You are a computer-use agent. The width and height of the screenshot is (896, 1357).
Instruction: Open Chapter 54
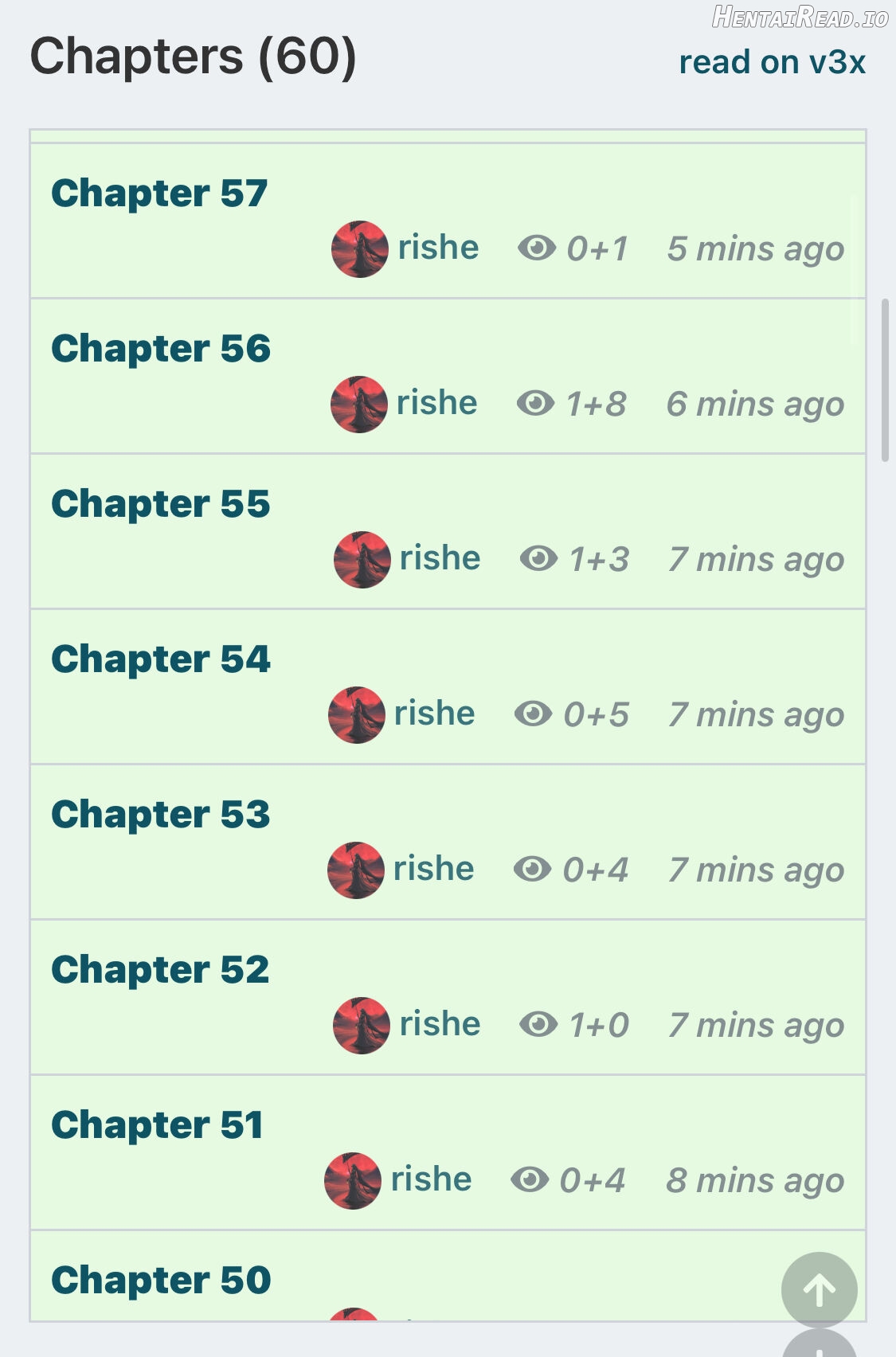pyautogui.click(x=161, y=659)
